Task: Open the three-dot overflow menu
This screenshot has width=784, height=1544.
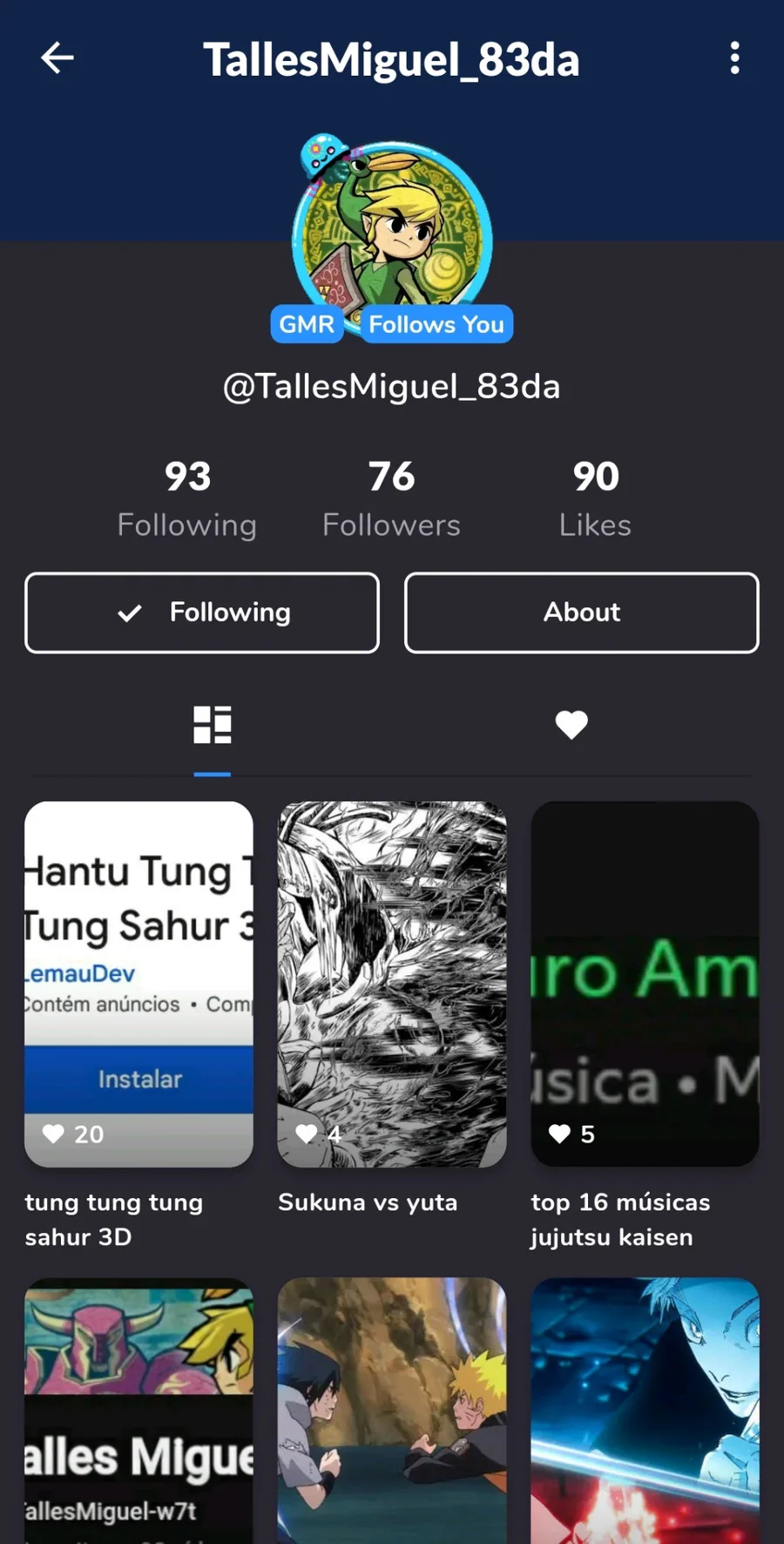Action: (x=735, y=58)
